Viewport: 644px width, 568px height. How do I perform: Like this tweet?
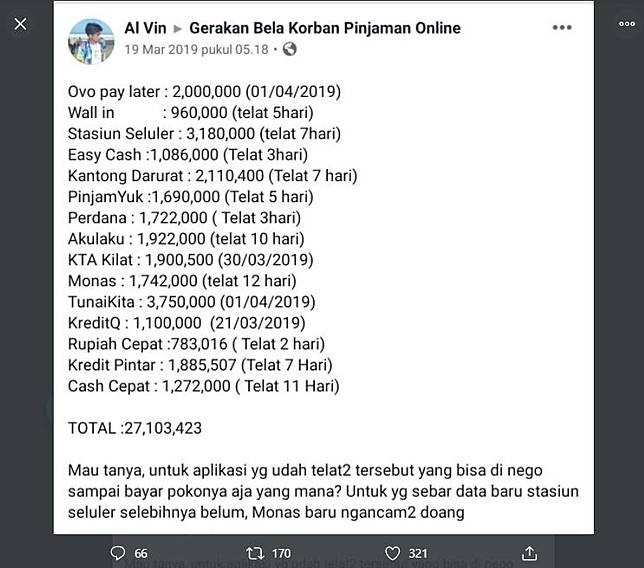tap(394, 552)
